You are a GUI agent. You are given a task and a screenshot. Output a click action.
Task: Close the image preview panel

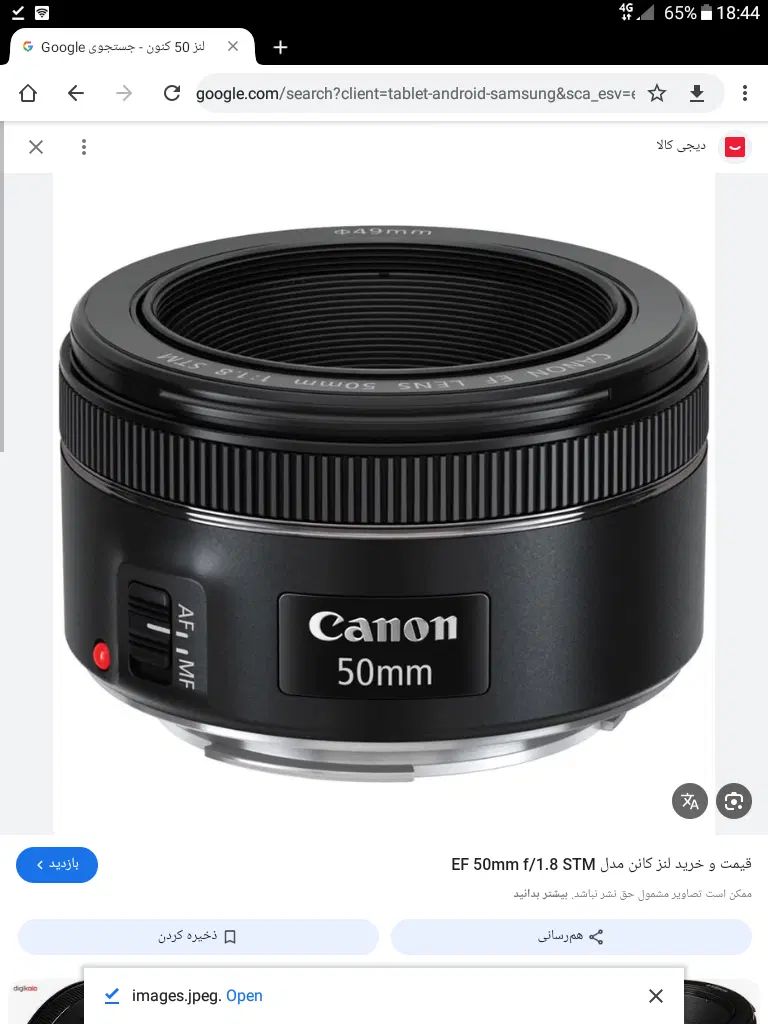36,147
